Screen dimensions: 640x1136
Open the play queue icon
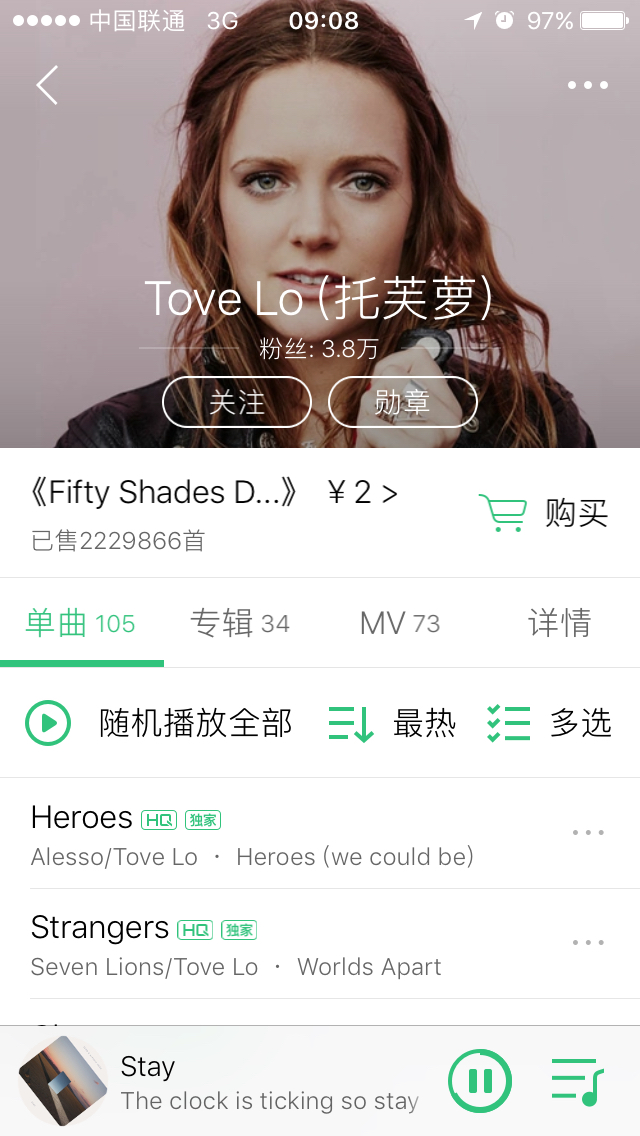coord(577,1081)
